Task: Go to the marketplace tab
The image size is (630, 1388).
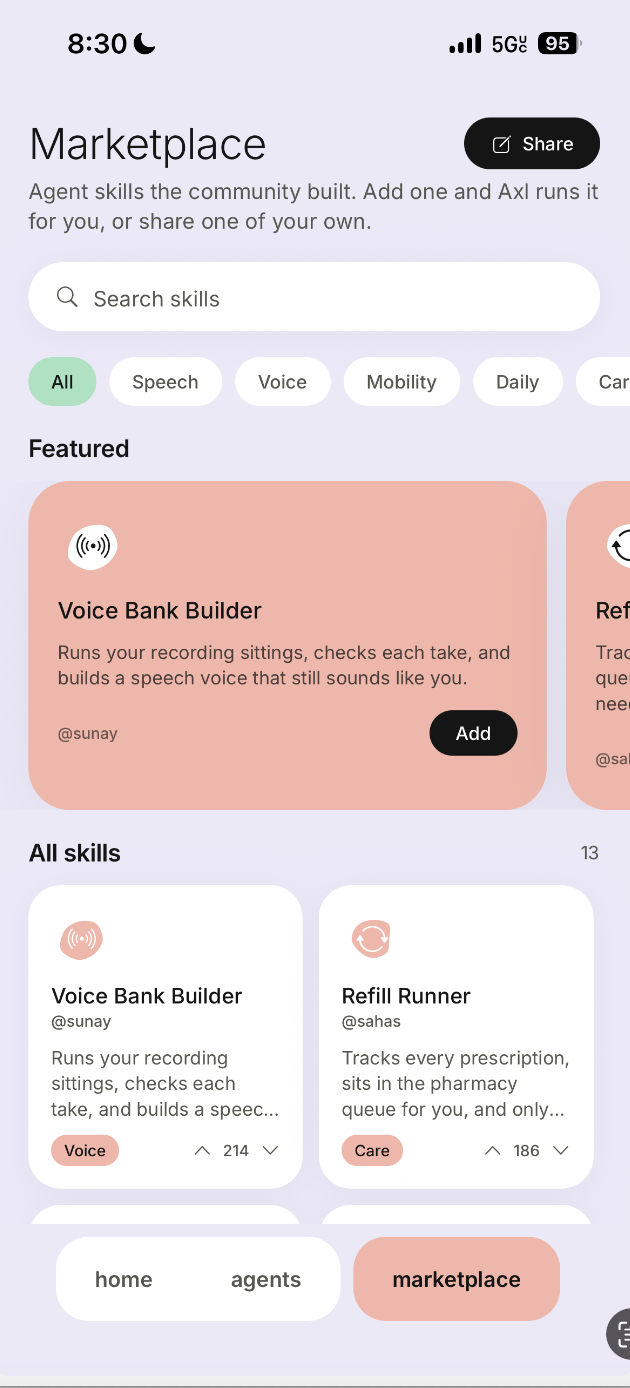Action: (456, 1279)
